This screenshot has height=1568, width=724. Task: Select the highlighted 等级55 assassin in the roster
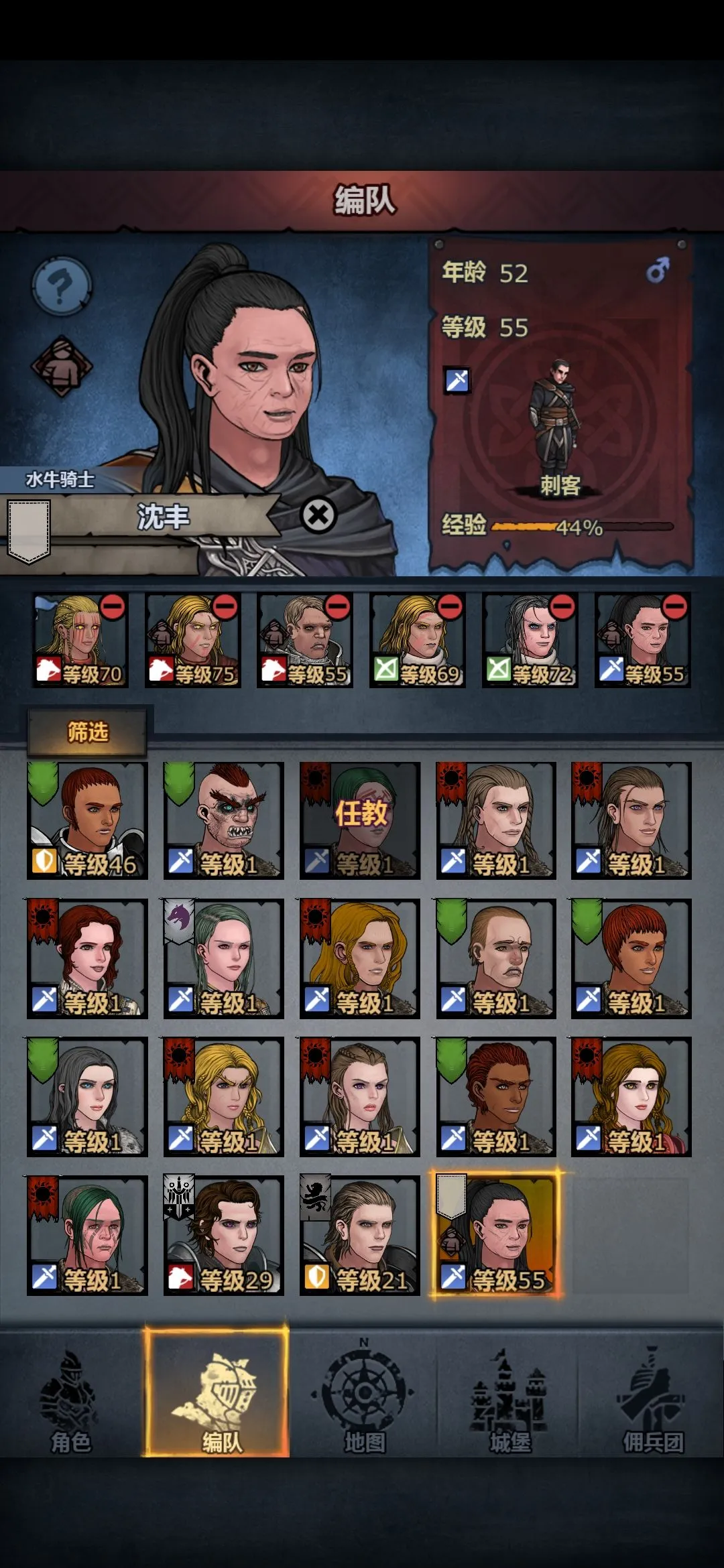coord(497,1234)
